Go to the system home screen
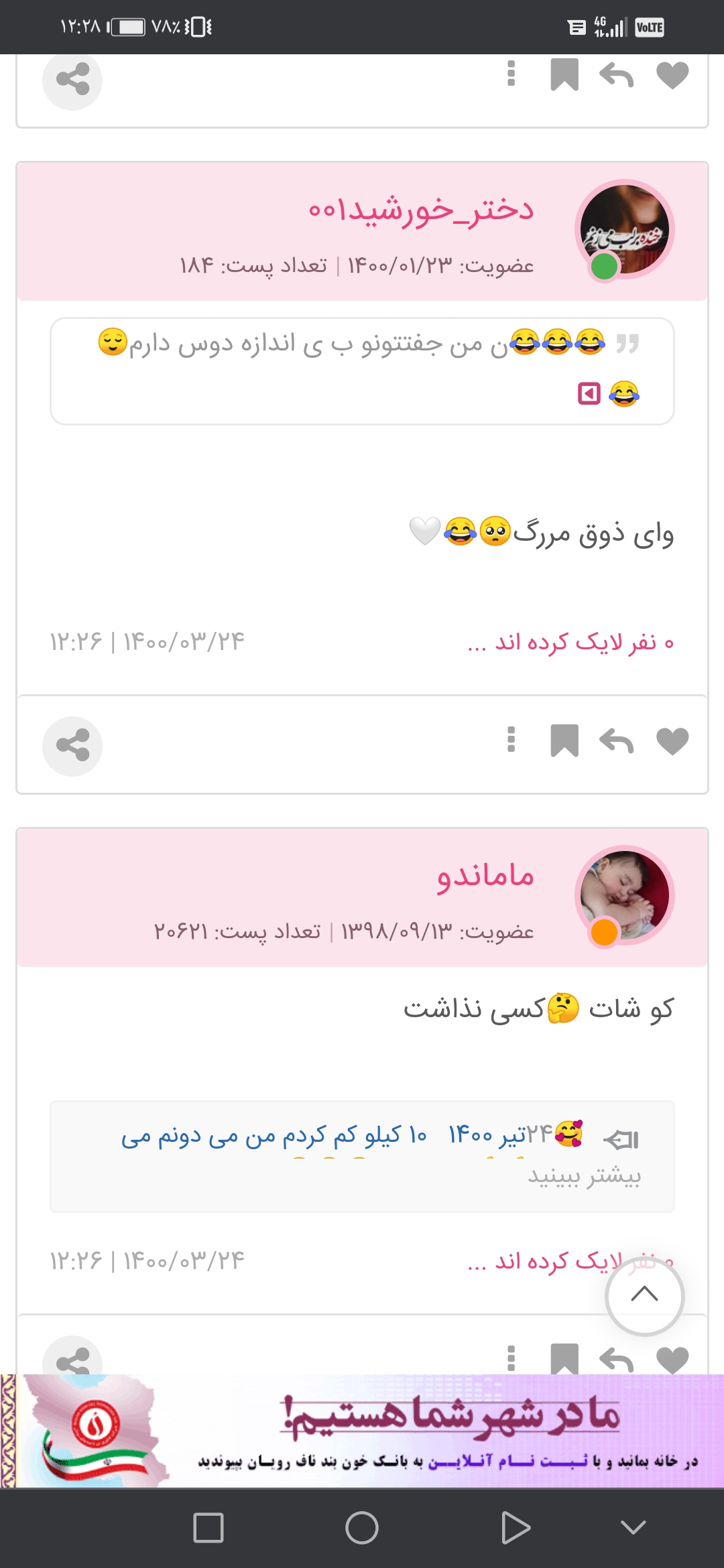The image size is (724, 1568). [362, 1528]
